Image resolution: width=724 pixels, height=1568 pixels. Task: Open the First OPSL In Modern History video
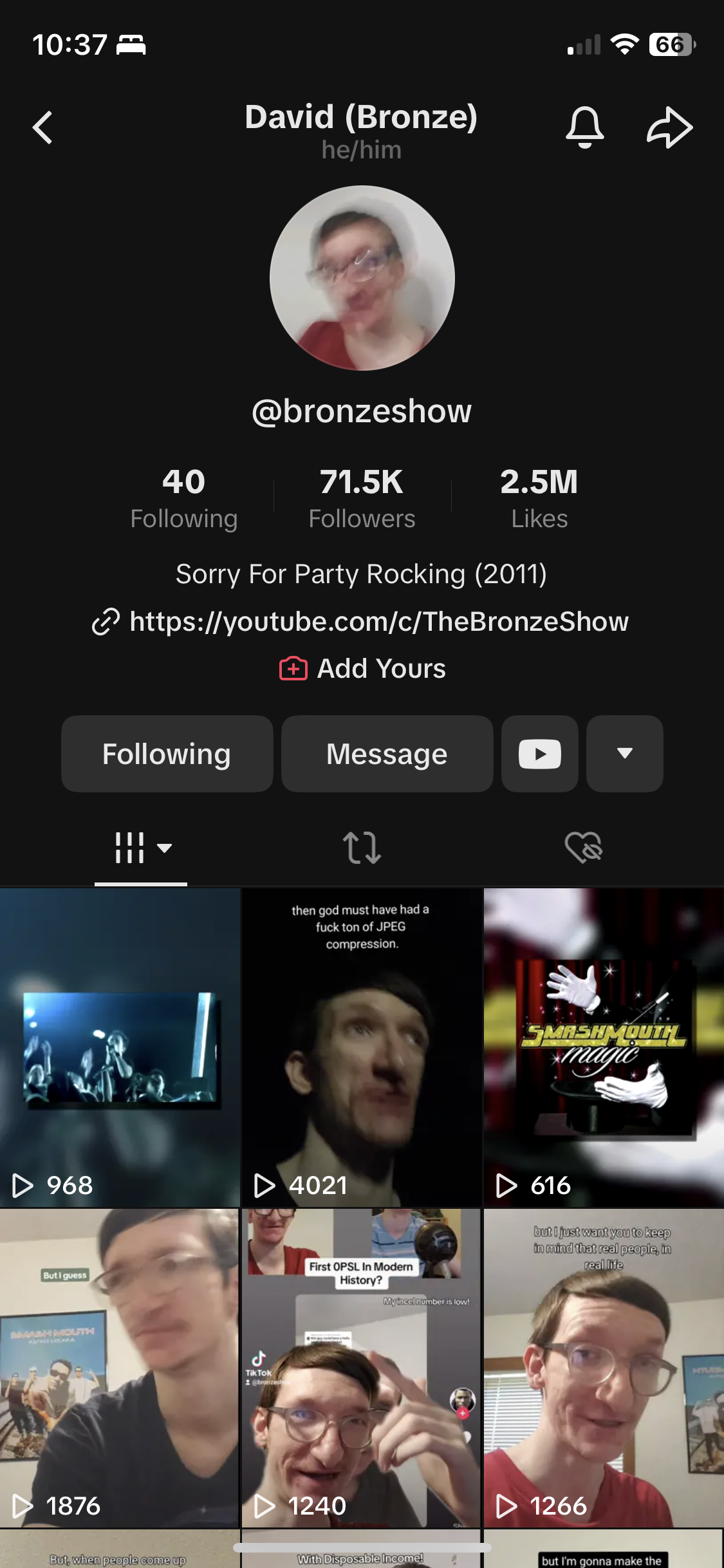pos(362,1368)
